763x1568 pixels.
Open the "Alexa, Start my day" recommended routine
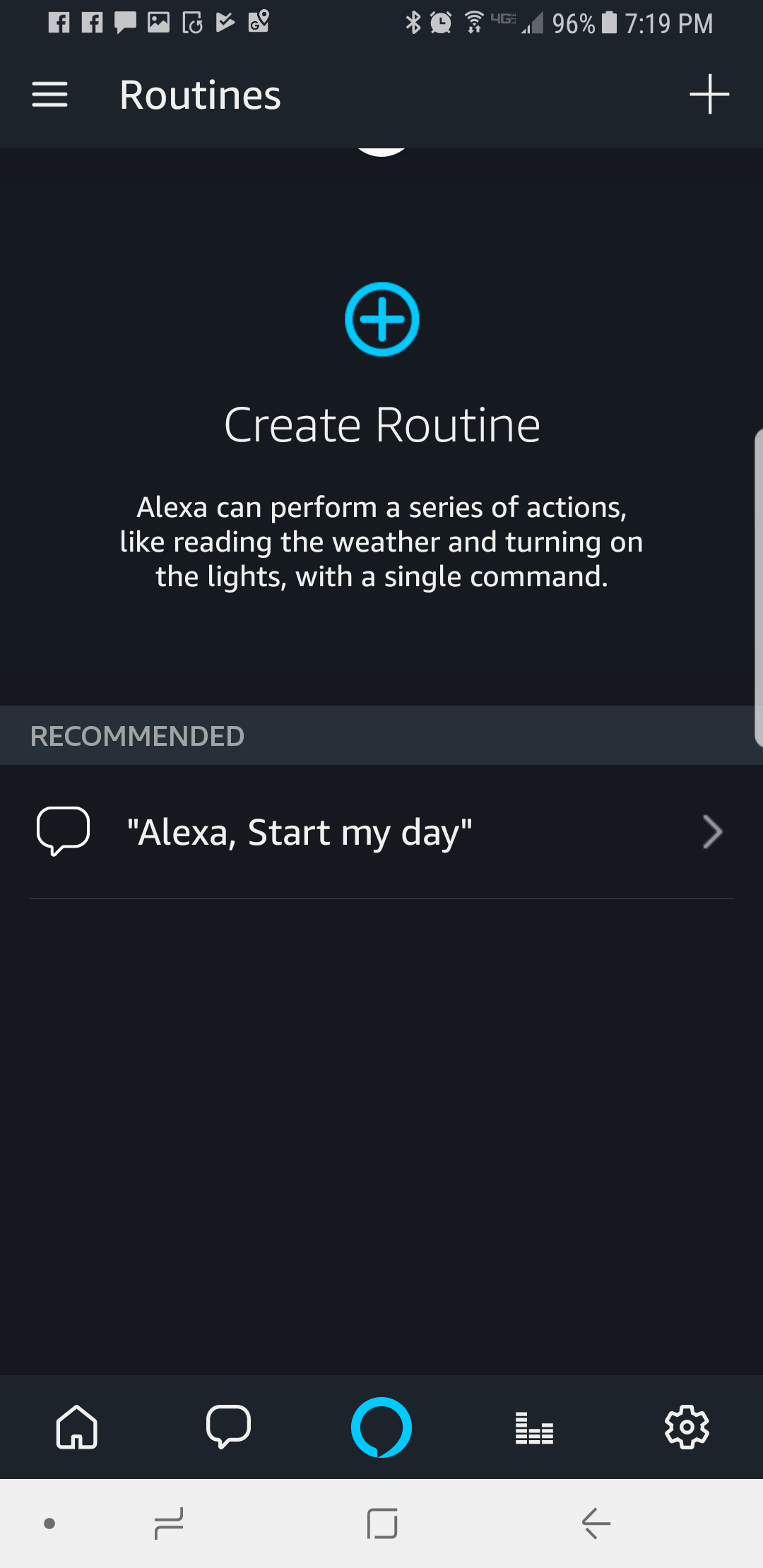pos(381,832)
